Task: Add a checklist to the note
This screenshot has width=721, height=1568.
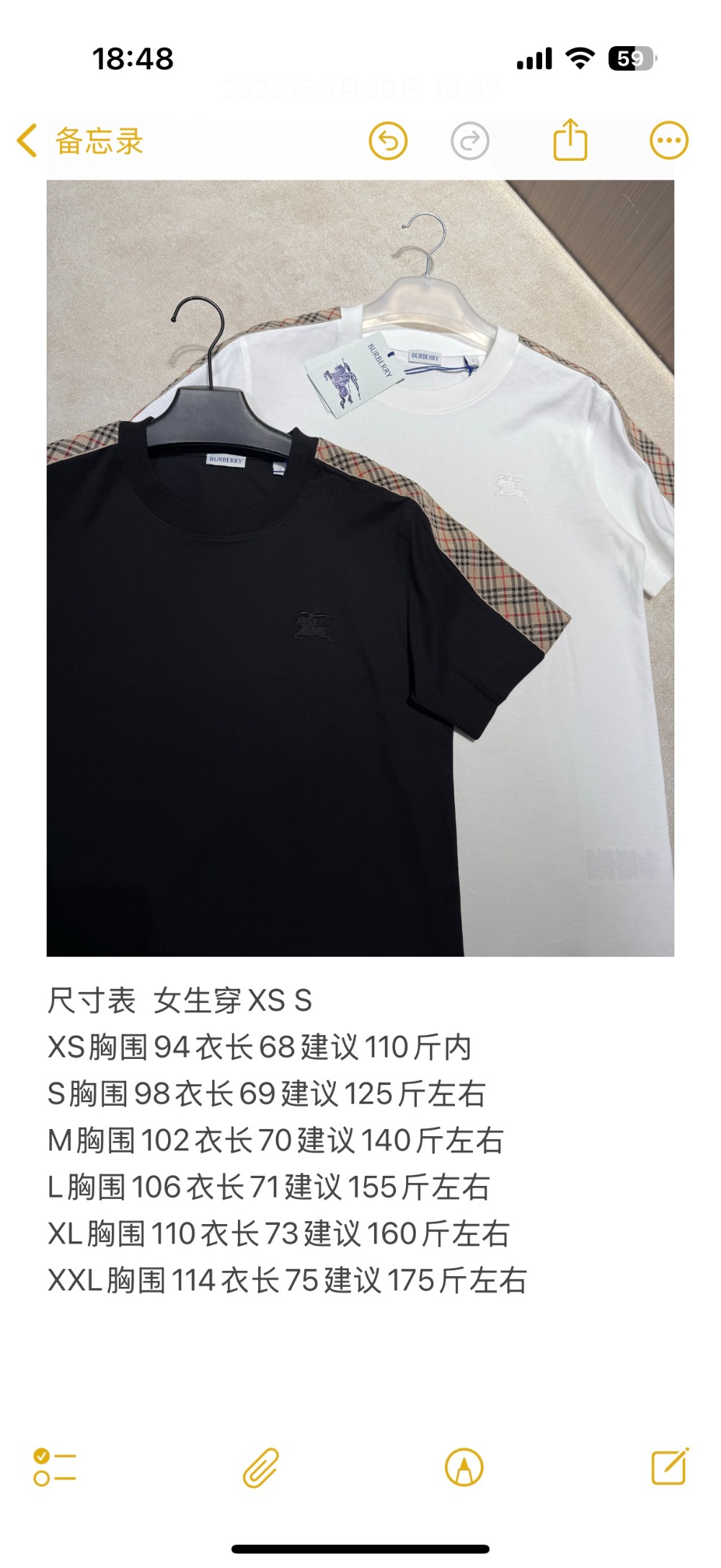Action: pos(55,1467)
